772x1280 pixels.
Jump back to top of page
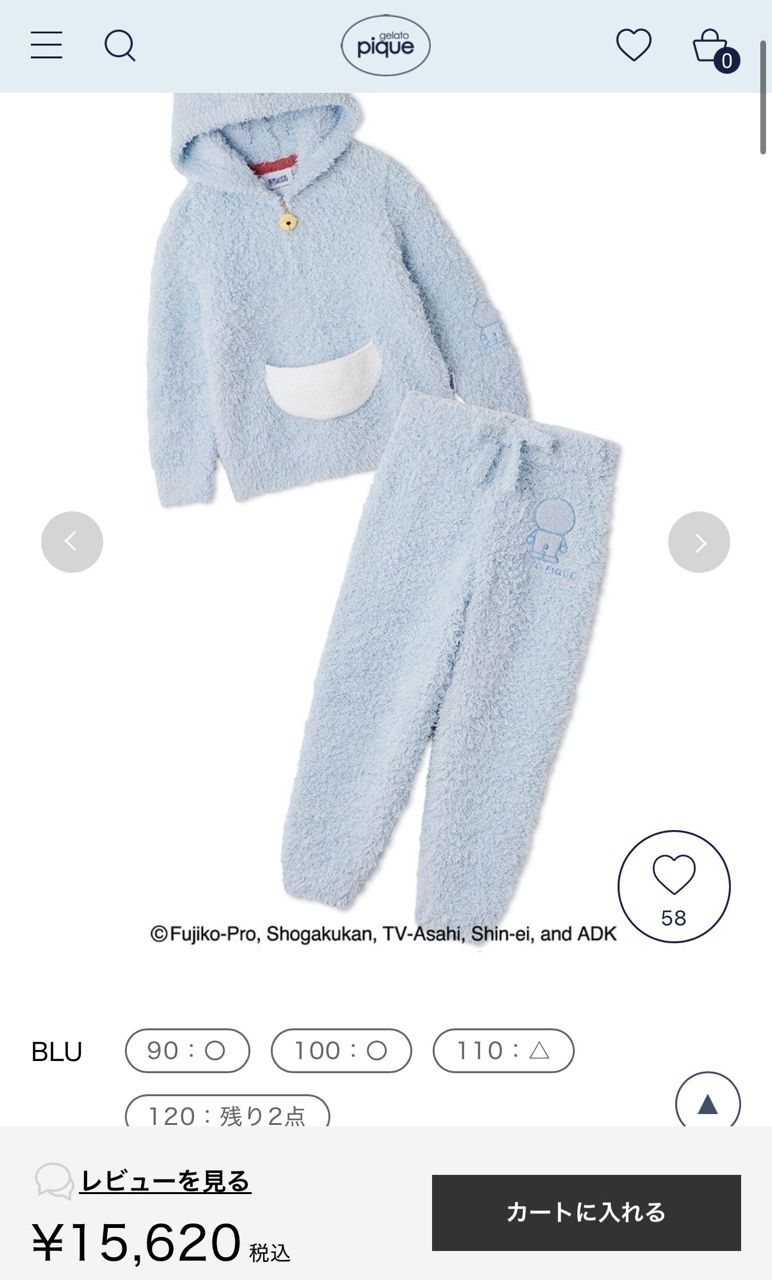point(707,1103)
